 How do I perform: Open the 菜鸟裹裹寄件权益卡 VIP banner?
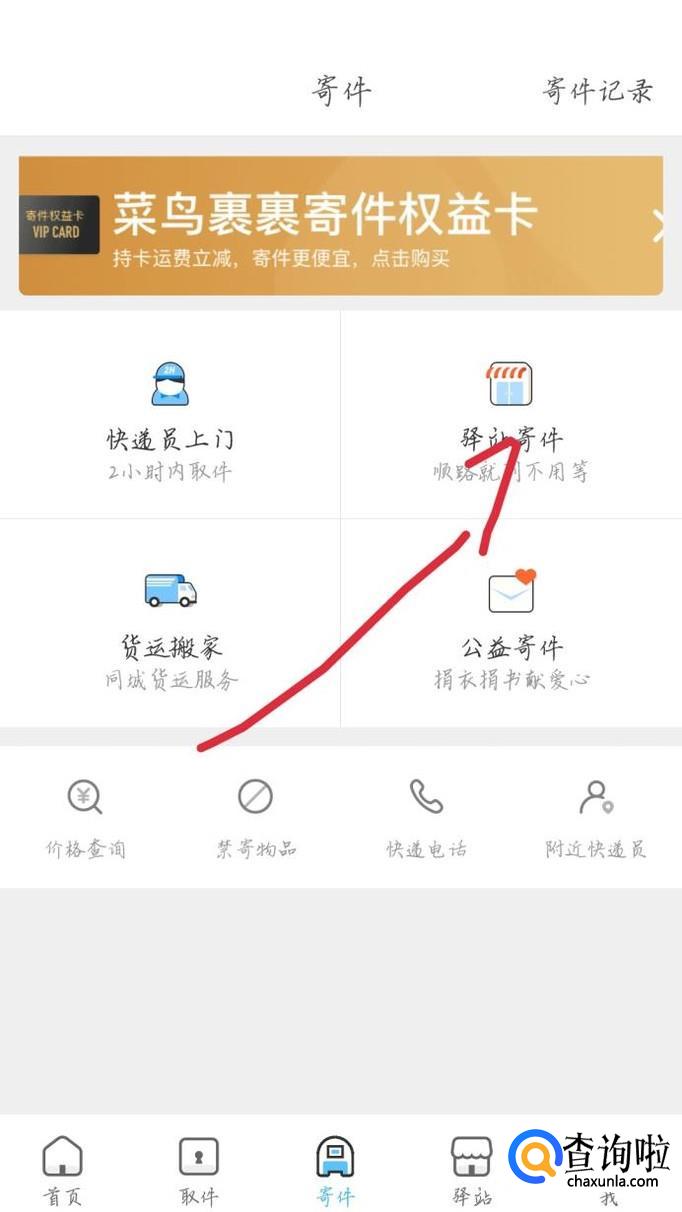click(x=340, y=225)
